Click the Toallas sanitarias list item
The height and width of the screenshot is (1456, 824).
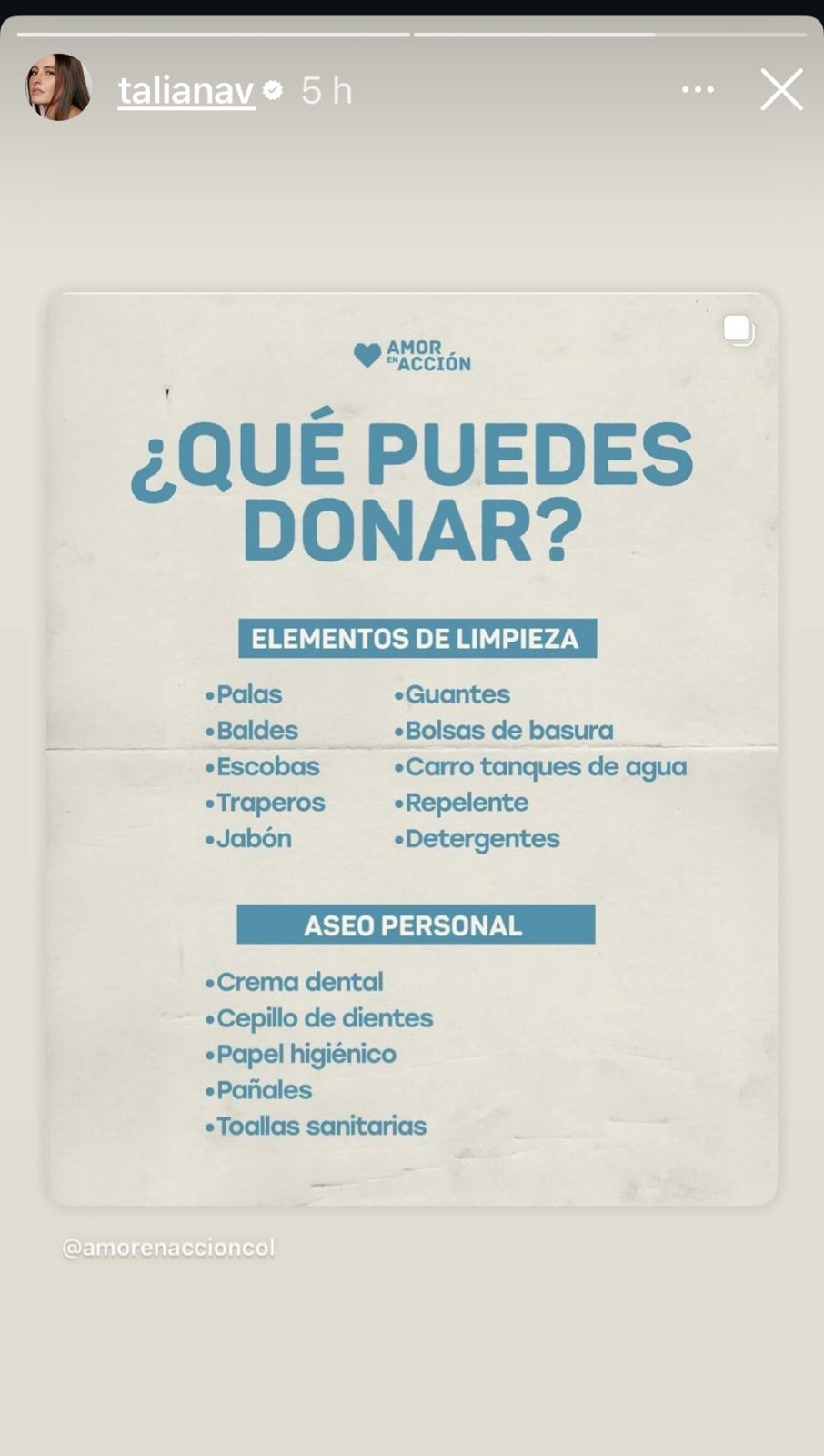point(317,1126)
